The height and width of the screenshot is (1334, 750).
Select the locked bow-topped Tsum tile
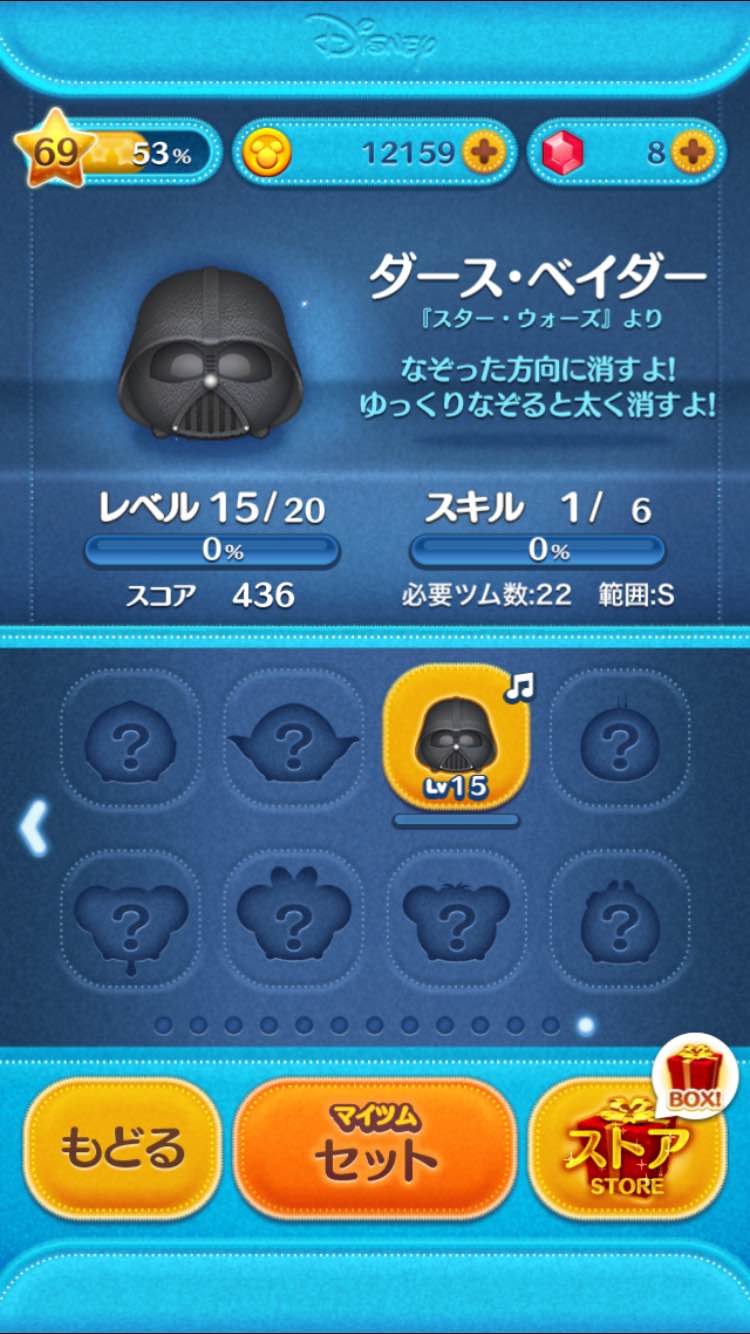tap(293, 916)
